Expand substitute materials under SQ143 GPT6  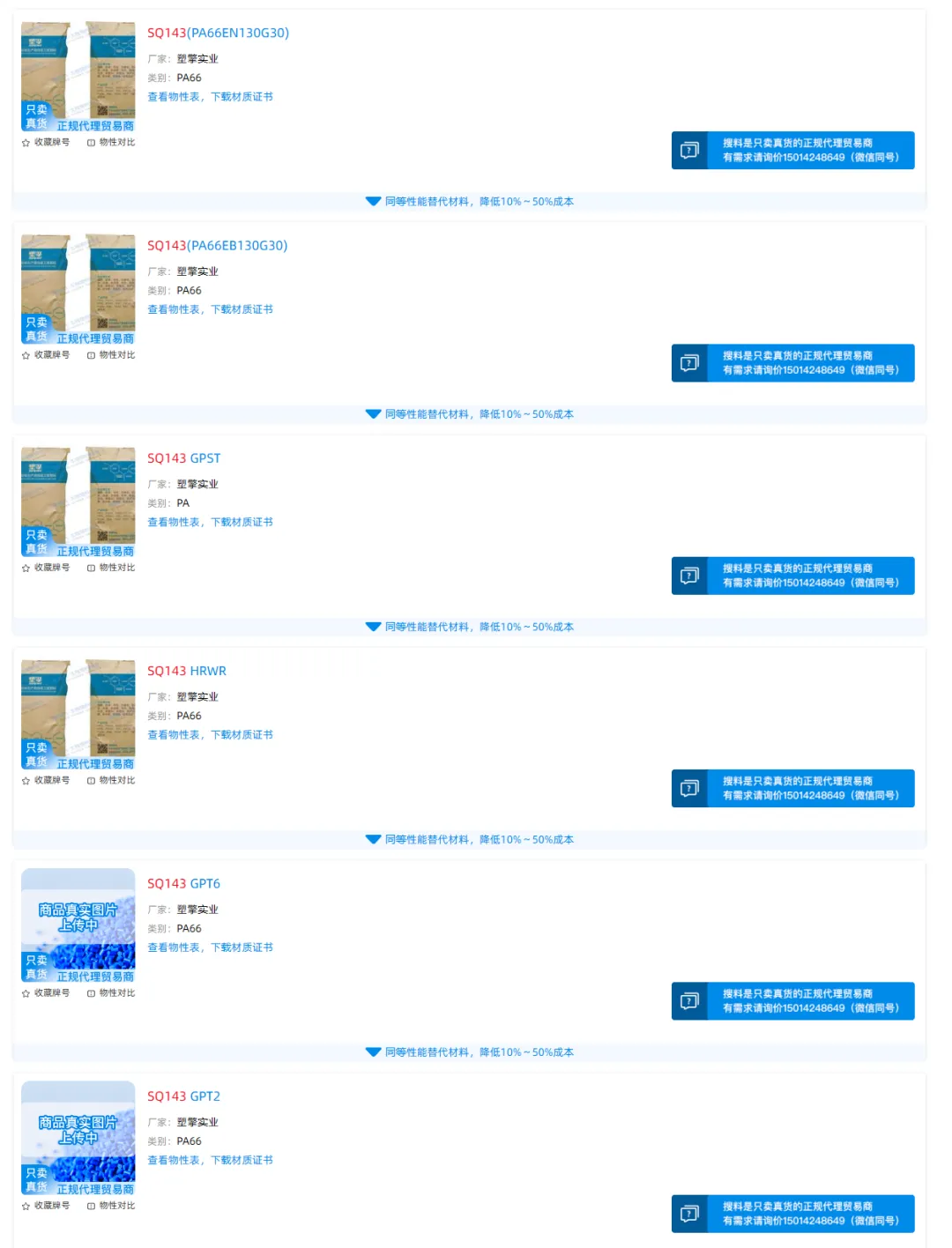tap(470, 1051)
